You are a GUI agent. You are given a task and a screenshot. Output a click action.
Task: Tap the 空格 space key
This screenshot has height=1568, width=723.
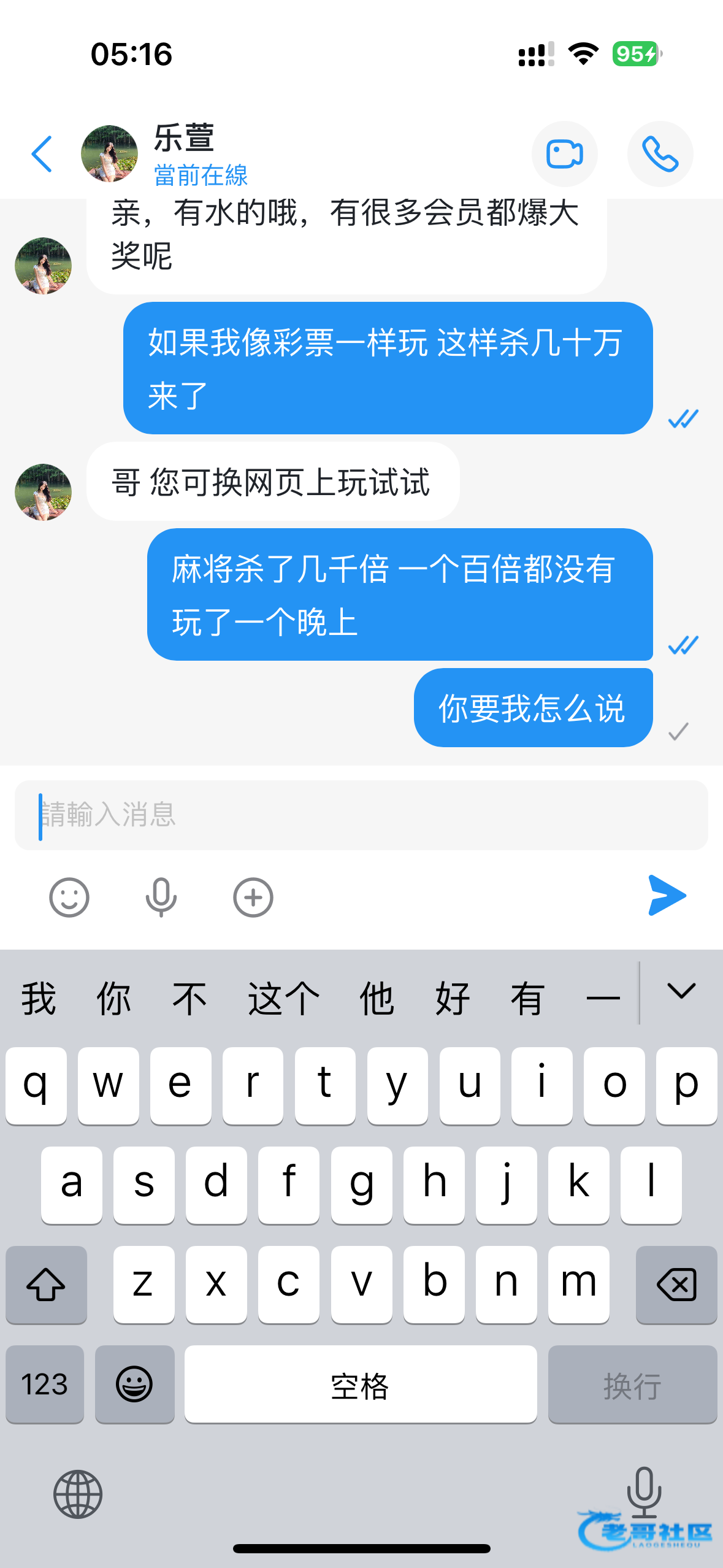(x=361, y=1384)
